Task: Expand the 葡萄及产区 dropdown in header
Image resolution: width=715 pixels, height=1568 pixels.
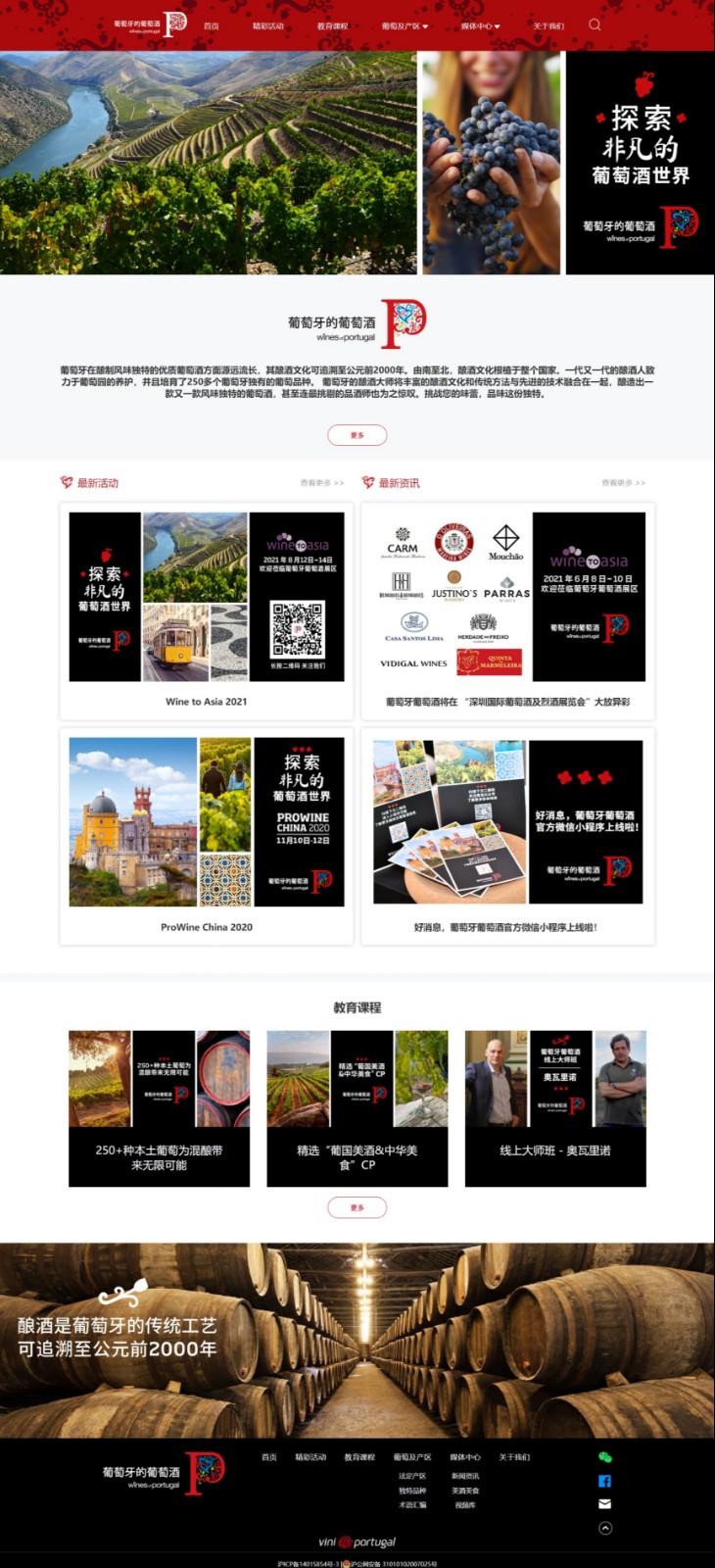Action: pyautogui.click(x=405, y=26)
